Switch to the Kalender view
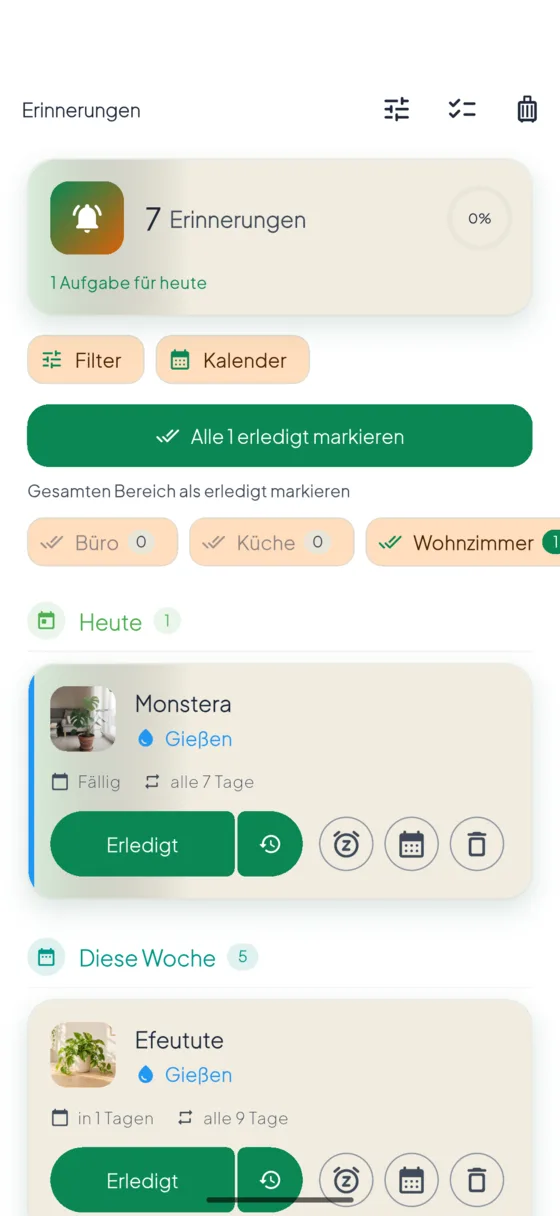The width and height of the screenshot is (560, 1216). click(233, 360)
